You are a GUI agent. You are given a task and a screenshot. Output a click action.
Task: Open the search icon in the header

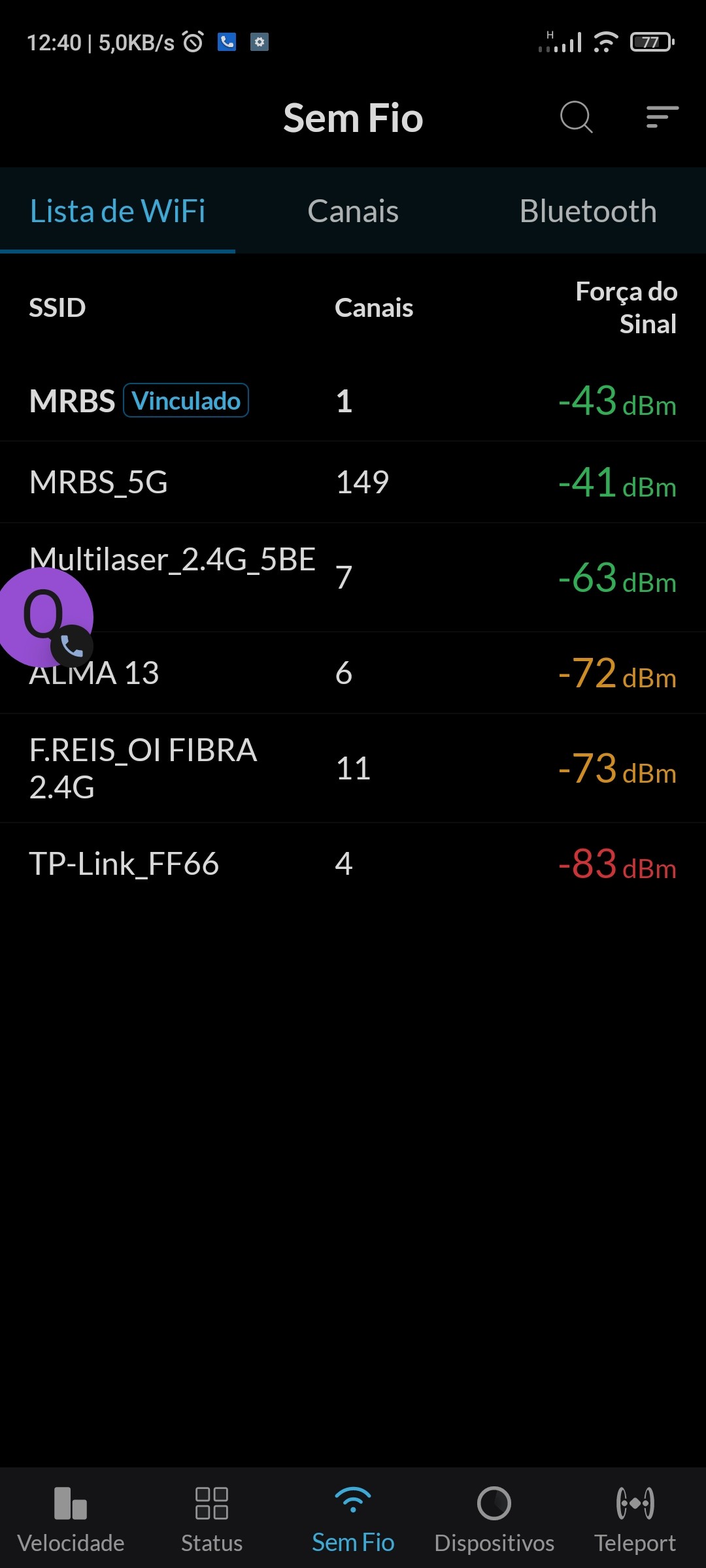[x=576, y=118]
